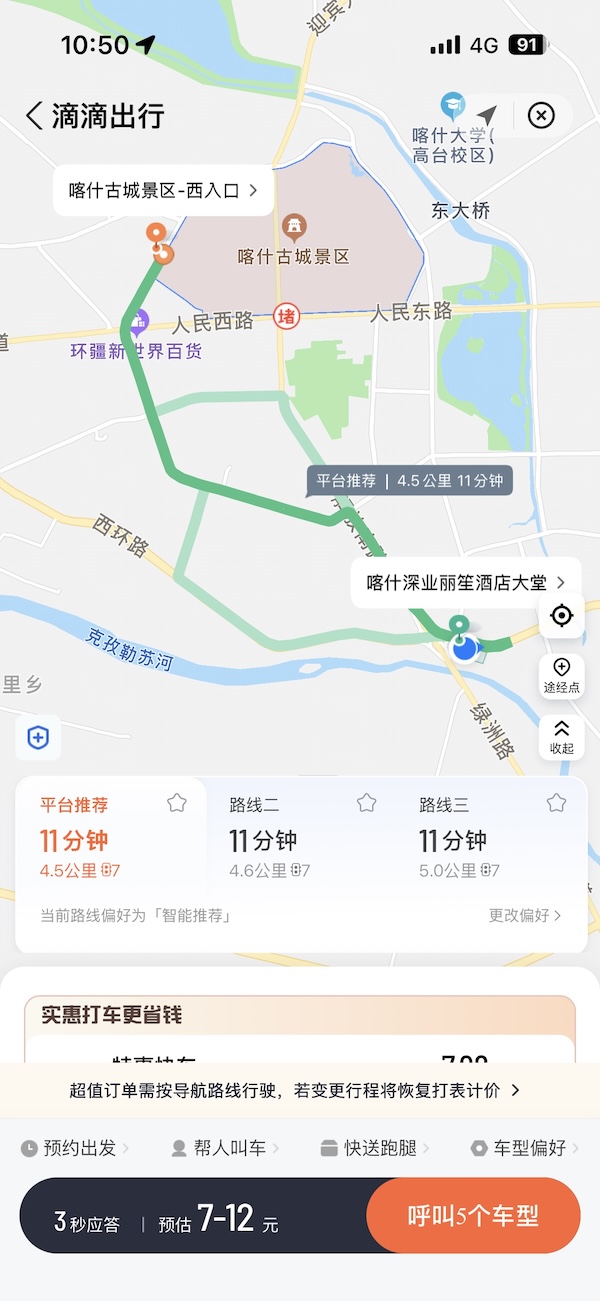Open the 超值订单 route notice details

coord(300,1090)
